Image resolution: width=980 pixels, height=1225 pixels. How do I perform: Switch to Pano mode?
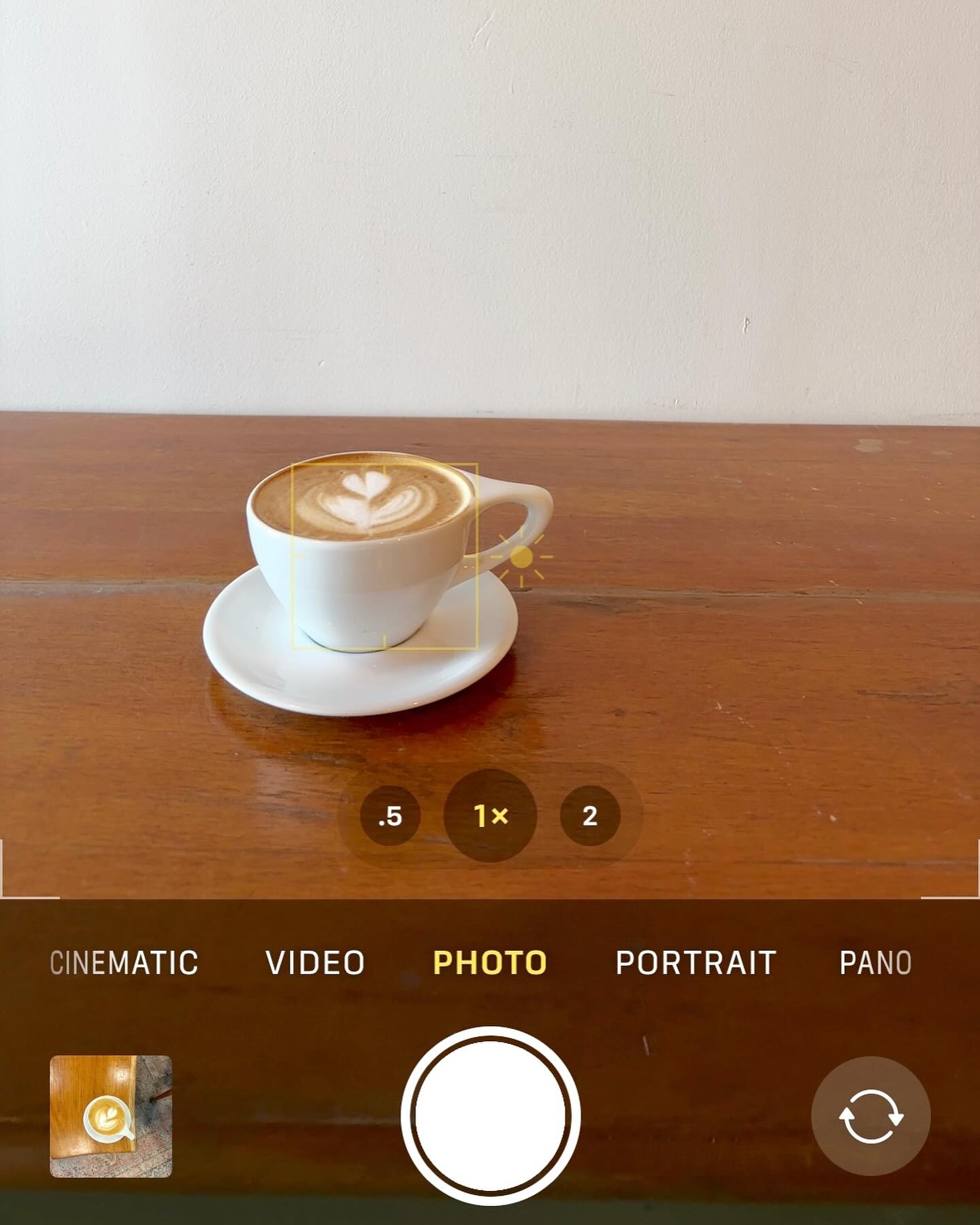(875, 963)
